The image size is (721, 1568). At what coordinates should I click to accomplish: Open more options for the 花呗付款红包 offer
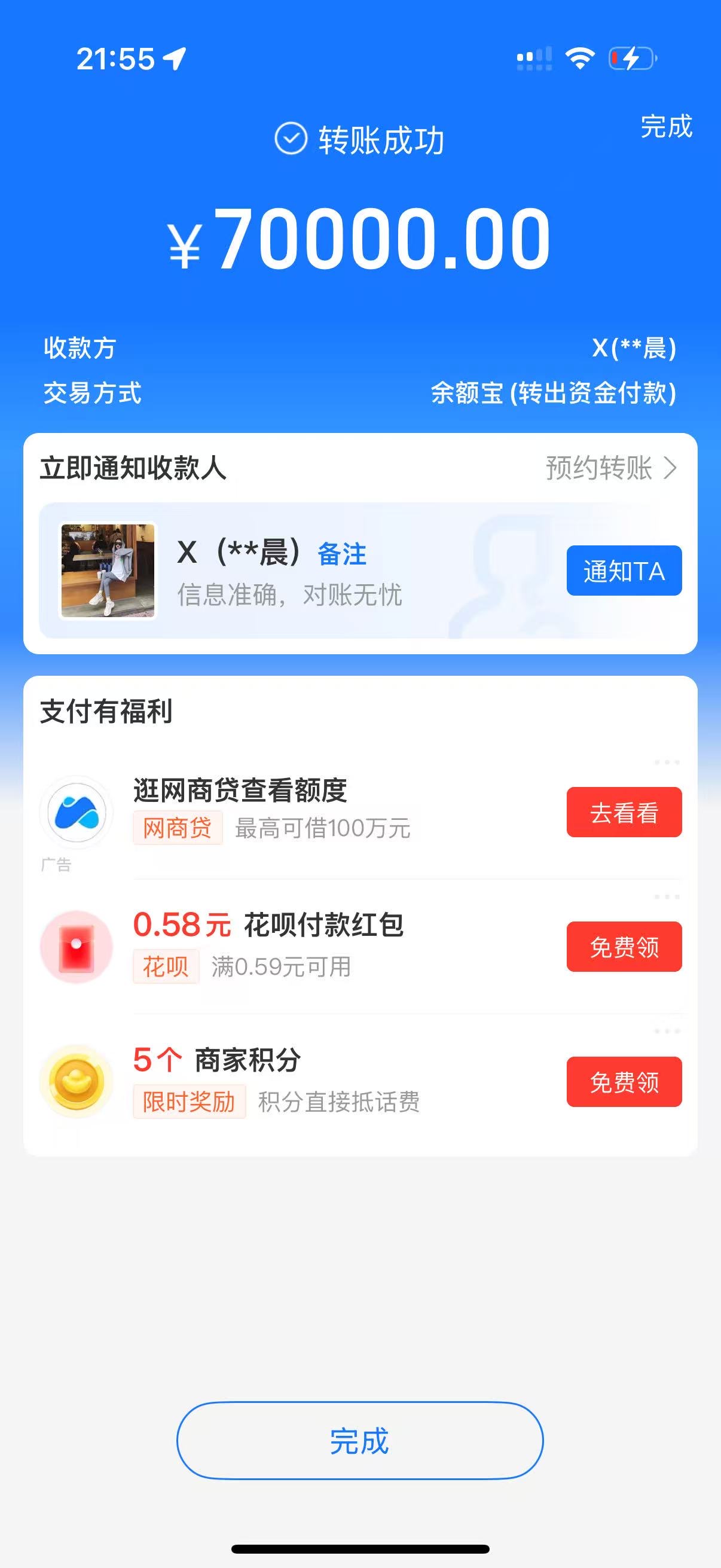pos(667,896)
